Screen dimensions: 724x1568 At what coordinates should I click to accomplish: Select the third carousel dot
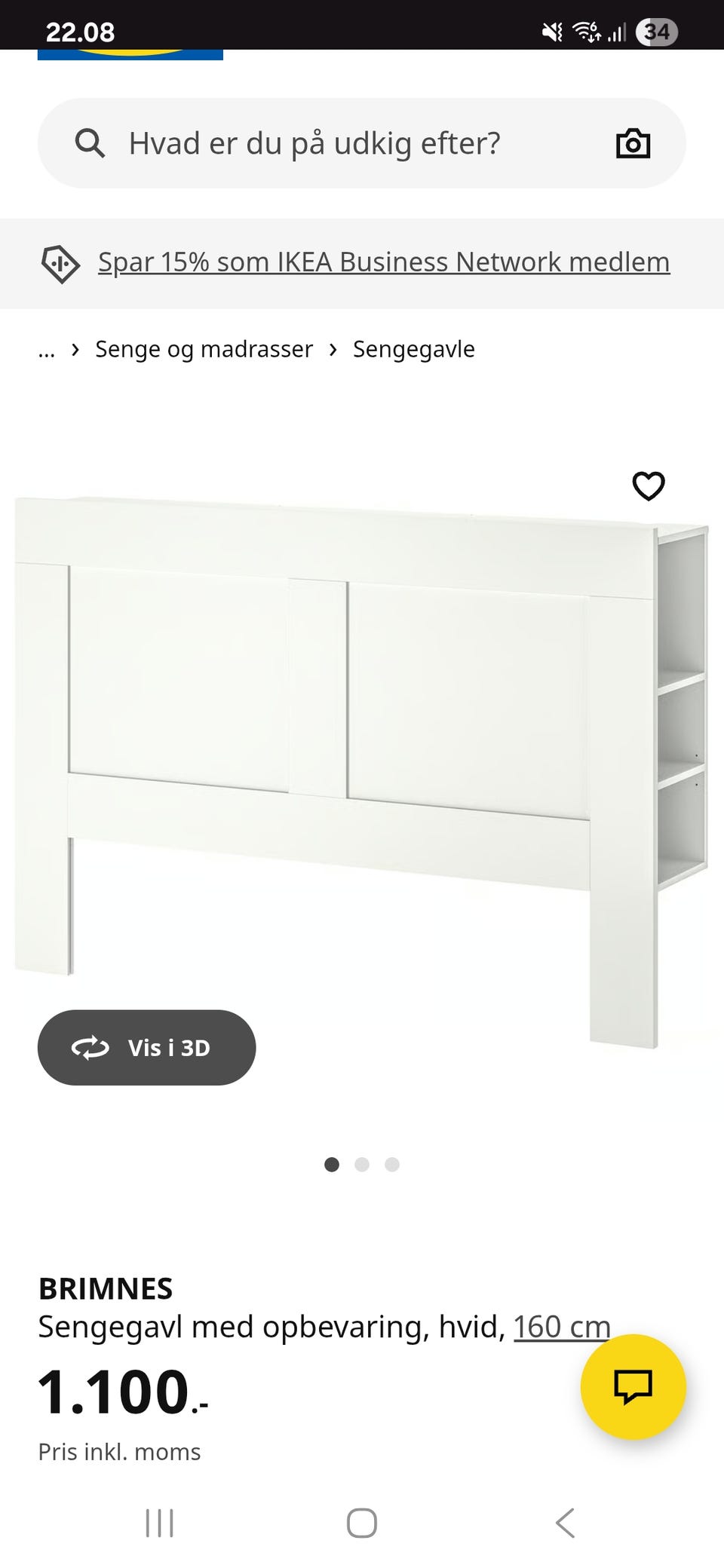[391, 1165]
